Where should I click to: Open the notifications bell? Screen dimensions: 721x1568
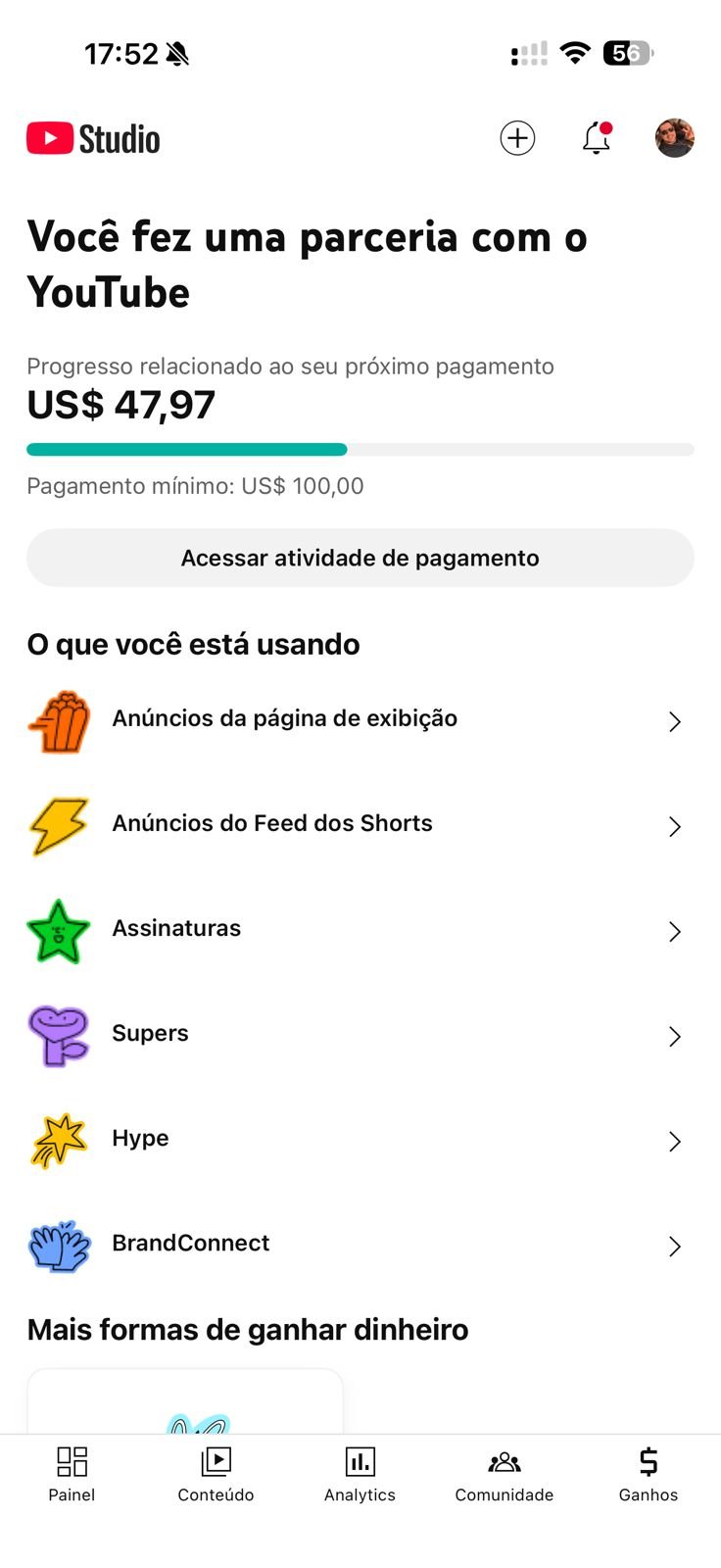(597, 138)
